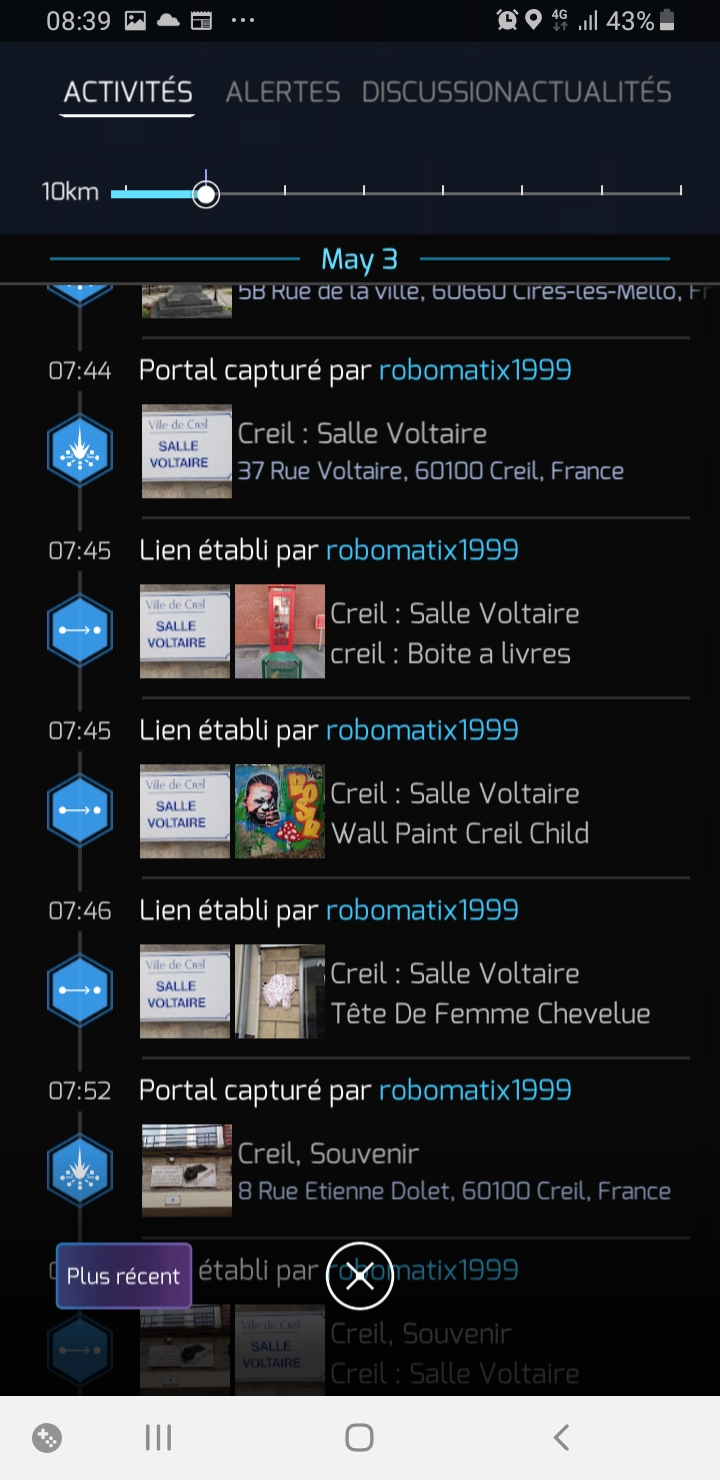
Task: View robomatix1999 from the 07:52 capture entry
Action: [x=475, y=1090]
